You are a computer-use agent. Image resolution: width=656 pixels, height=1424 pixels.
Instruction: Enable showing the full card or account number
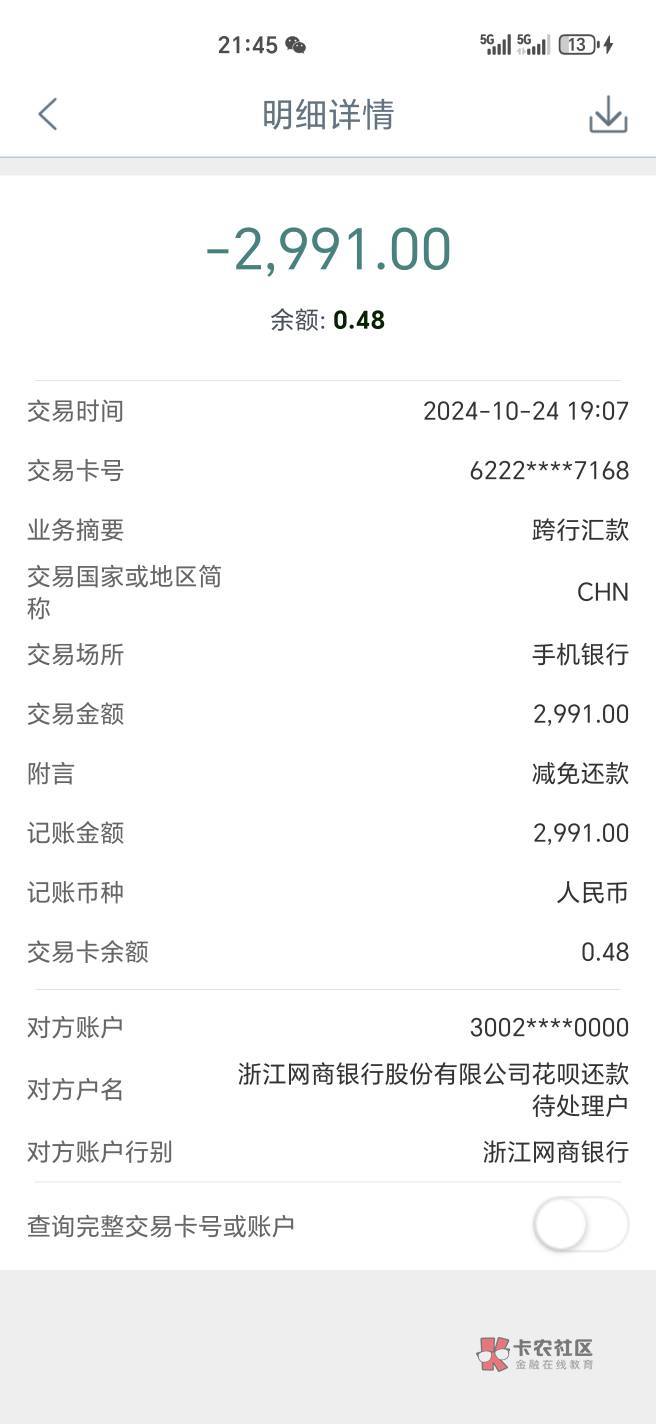point(580,1225)
